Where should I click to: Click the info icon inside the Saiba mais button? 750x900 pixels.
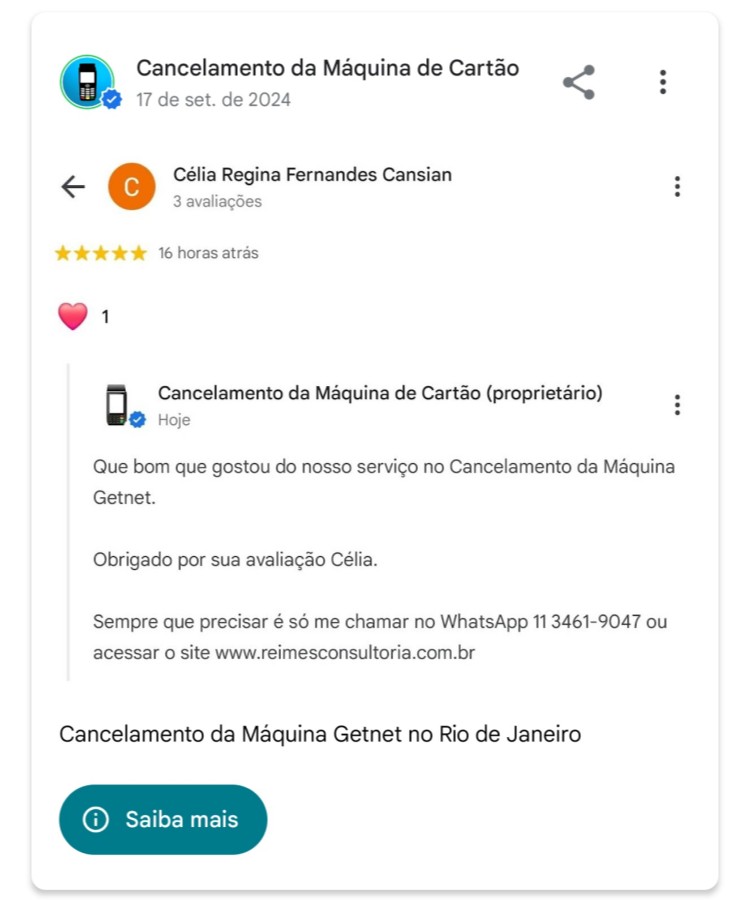click(95, 819)
